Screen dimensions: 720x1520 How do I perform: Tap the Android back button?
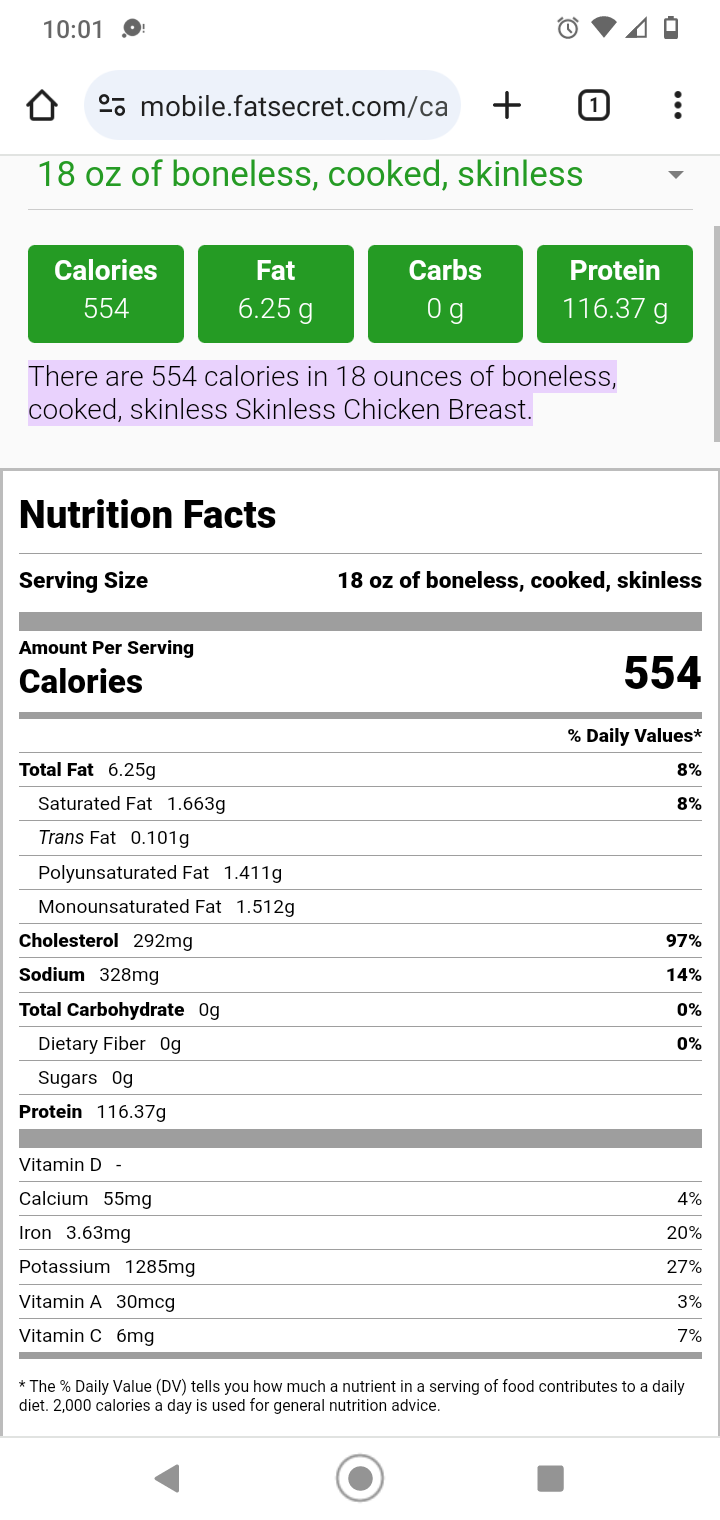pyautogui.click(x=167, y=1477)
